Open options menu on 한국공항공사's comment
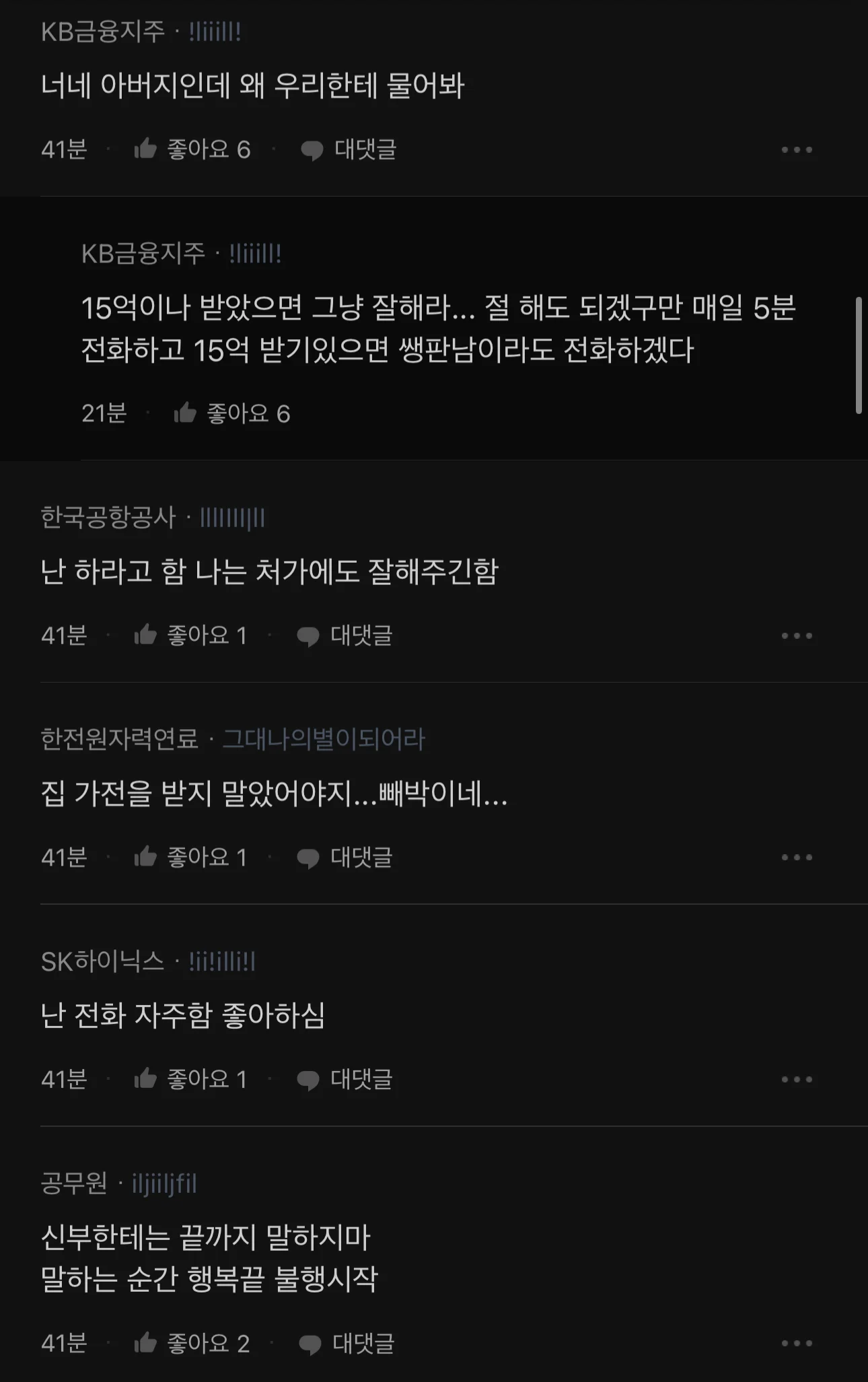The width and height of the screenshot is (868, 1382). click(x=797, y=634)
